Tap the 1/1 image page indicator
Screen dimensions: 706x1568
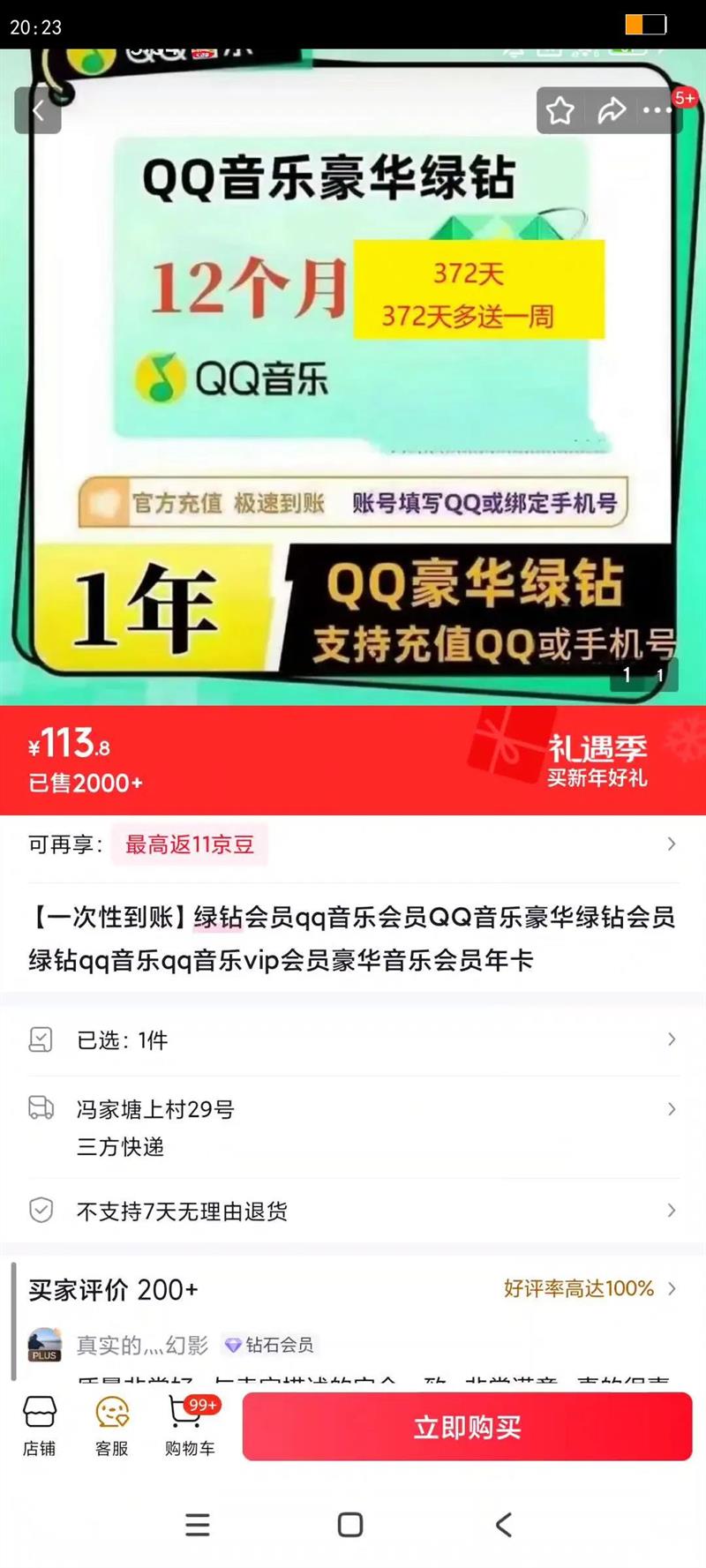[642, 675]
